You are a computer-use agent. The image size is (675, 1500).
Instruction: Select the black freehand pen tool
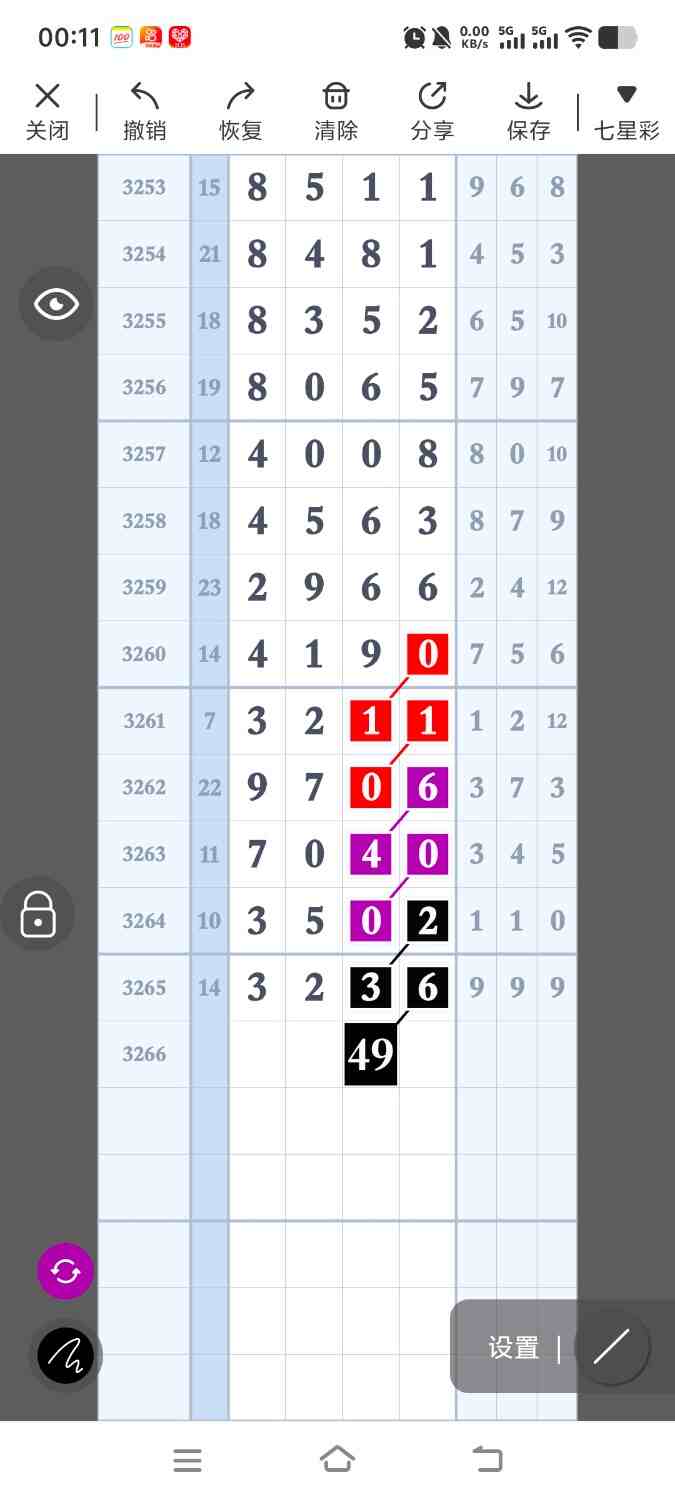point(65,1355)
